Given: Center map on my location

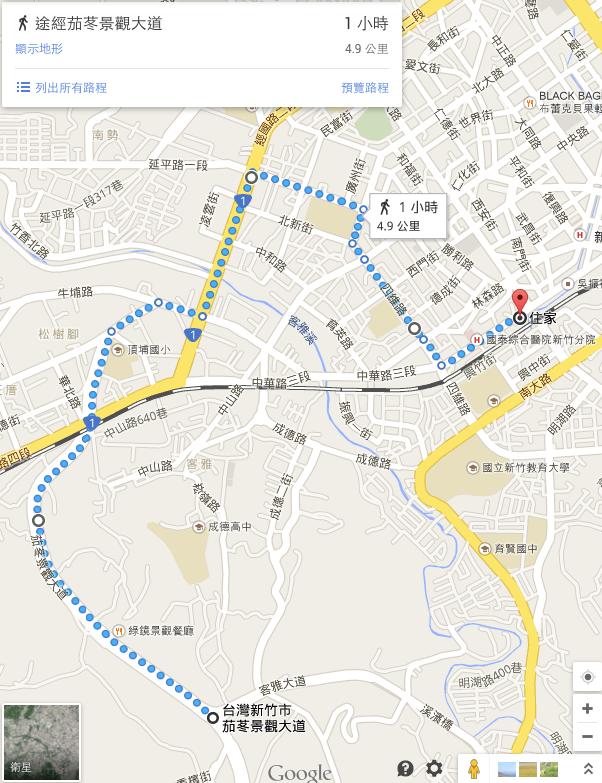Looking at the screenshot, I should (587, 677).
